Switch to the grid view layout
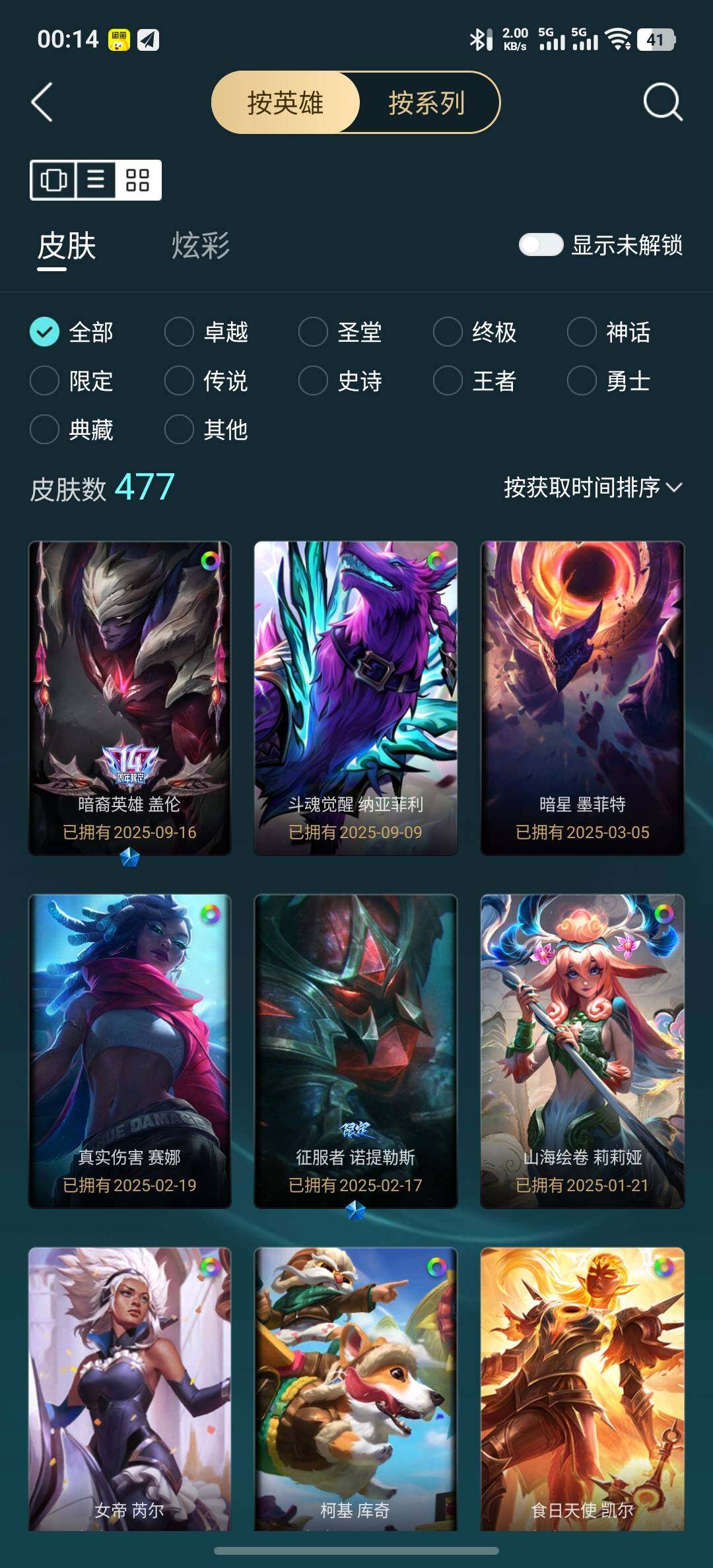 pos(137,180)
